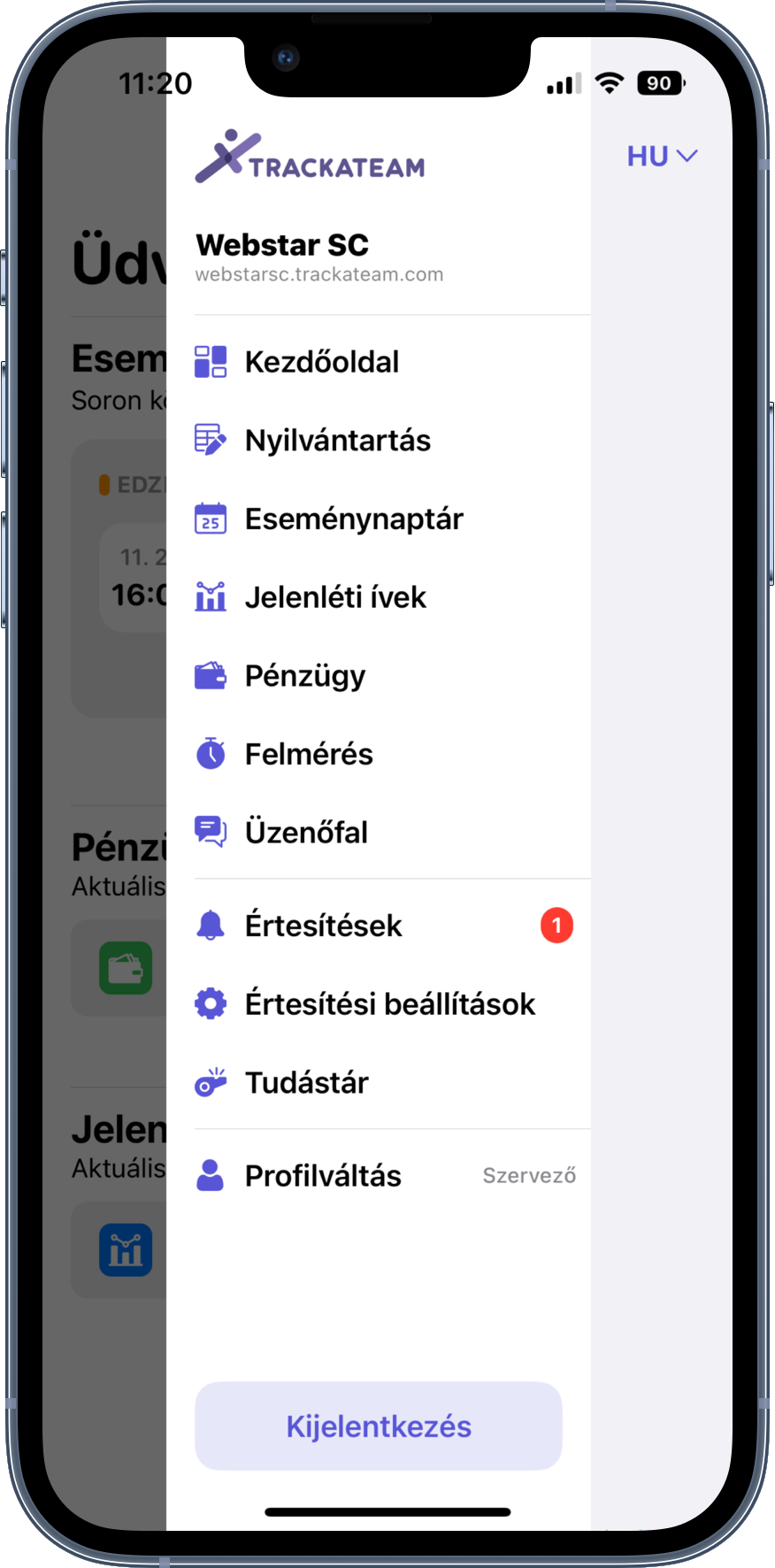The width and height of the screenshot is (775, 1568).
Task: Go to Kezdőoldal
Action: [x=321, y=362]
